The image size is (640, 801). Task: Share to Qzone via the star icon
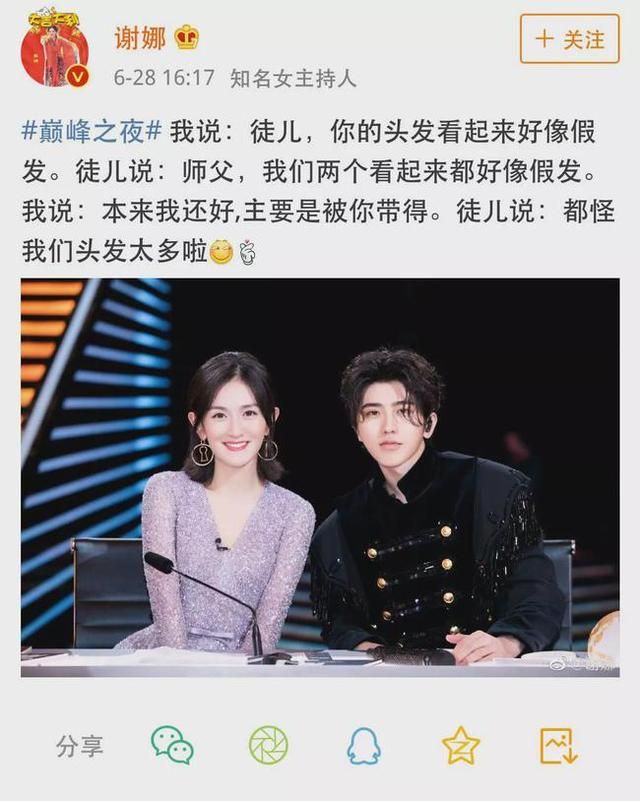pyautogui.click(x=461, y=745)
